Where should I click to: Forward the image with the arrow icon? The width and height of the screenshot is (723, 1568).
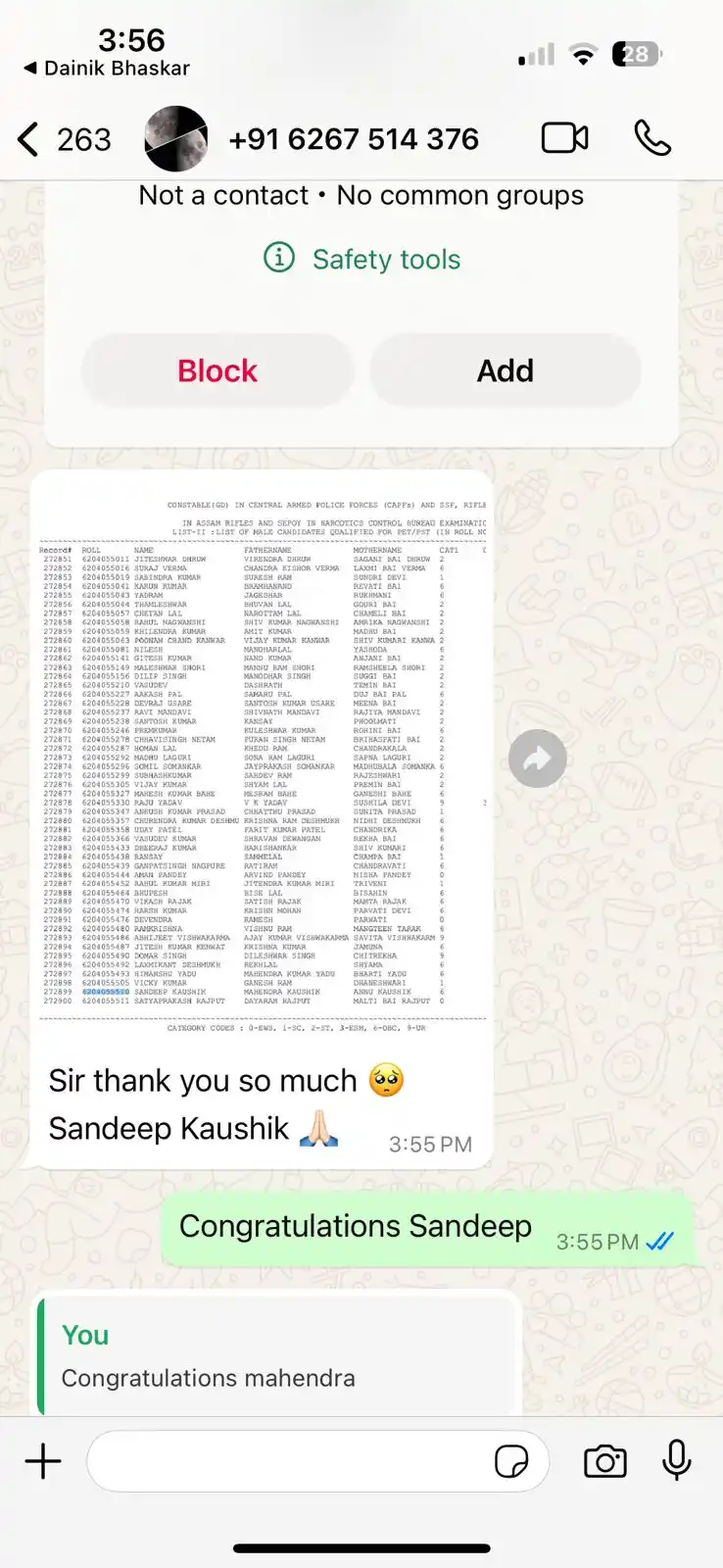point(537,759)
